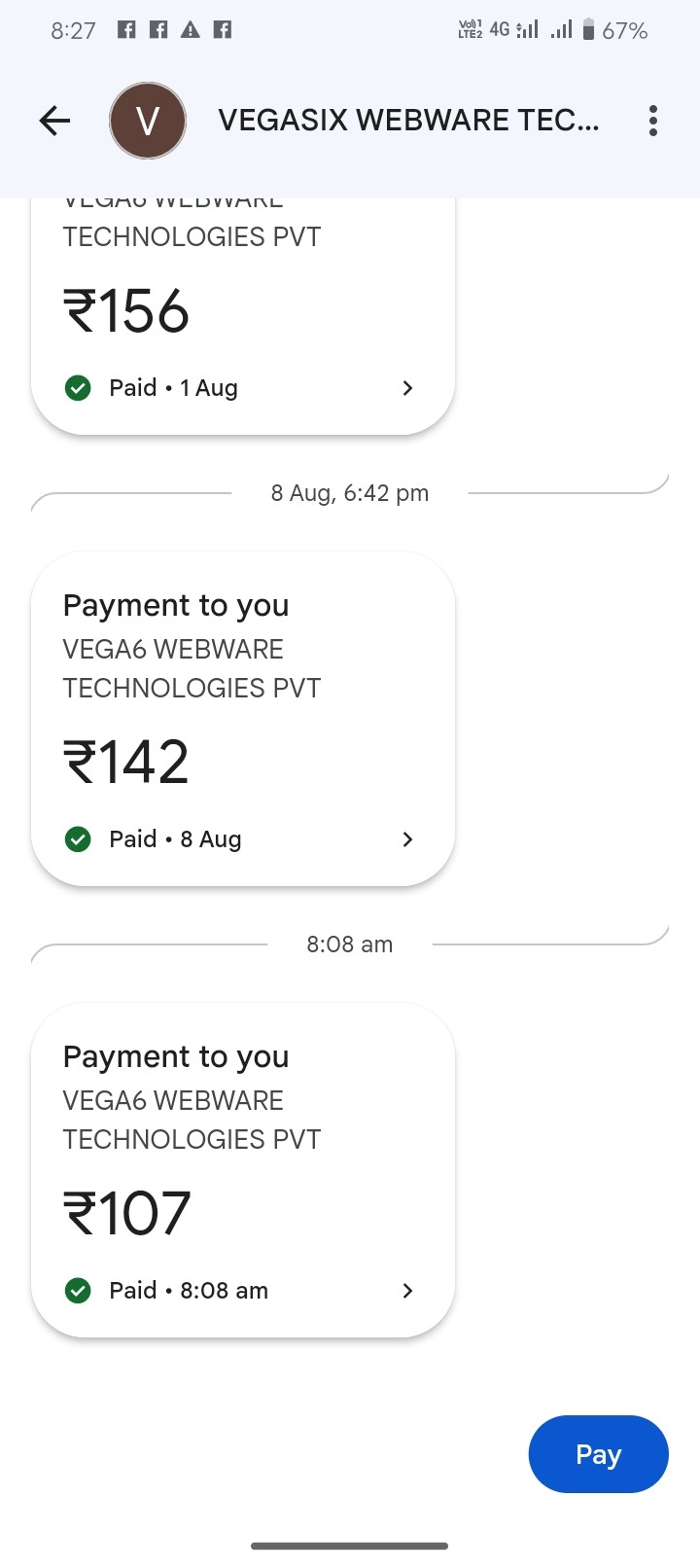This screenshot has height=1568, width=700.
Task: Open the VEGASIX WEBWARE profile avatar
Action: (x=147, y=121)
